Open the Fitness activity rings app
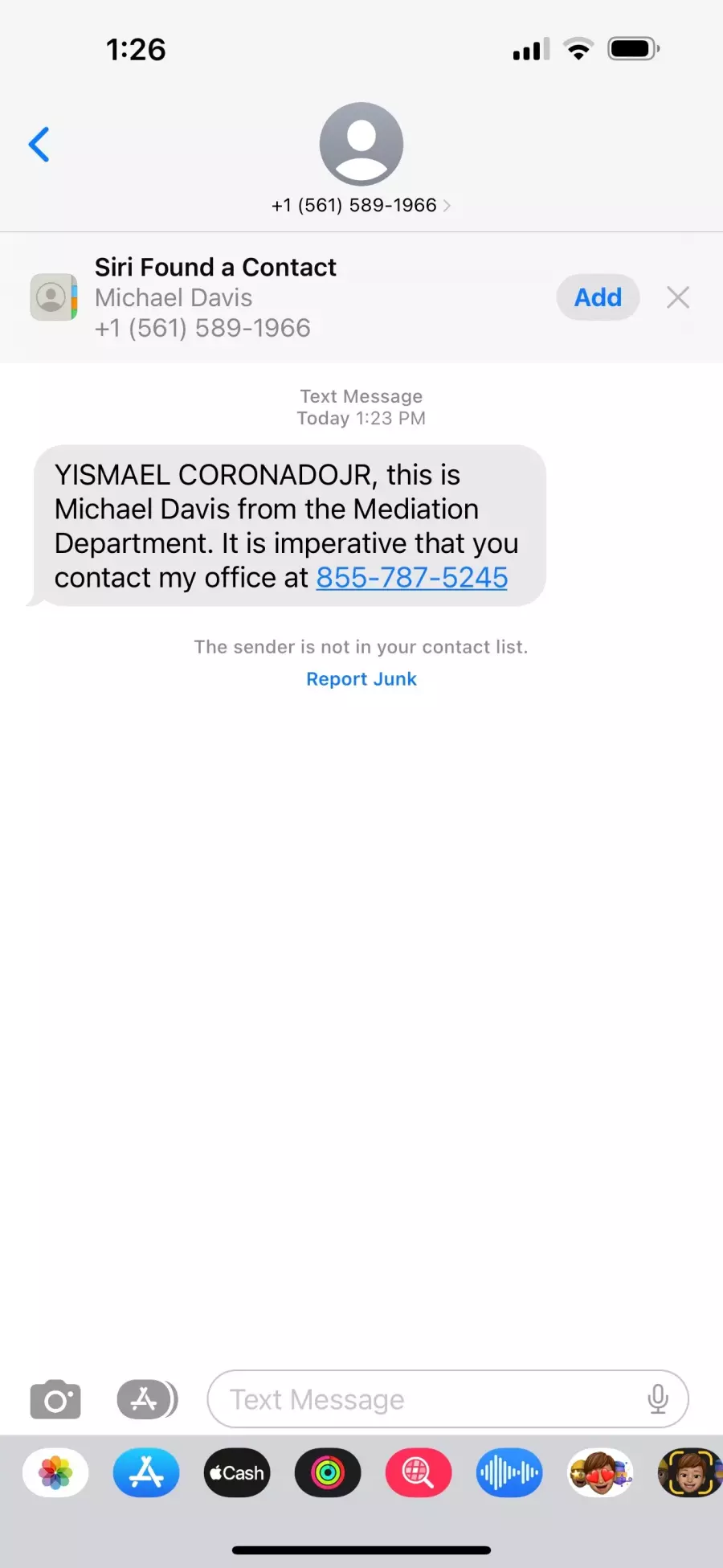Screen dimensions: 723x1568 coord(328,1473)
